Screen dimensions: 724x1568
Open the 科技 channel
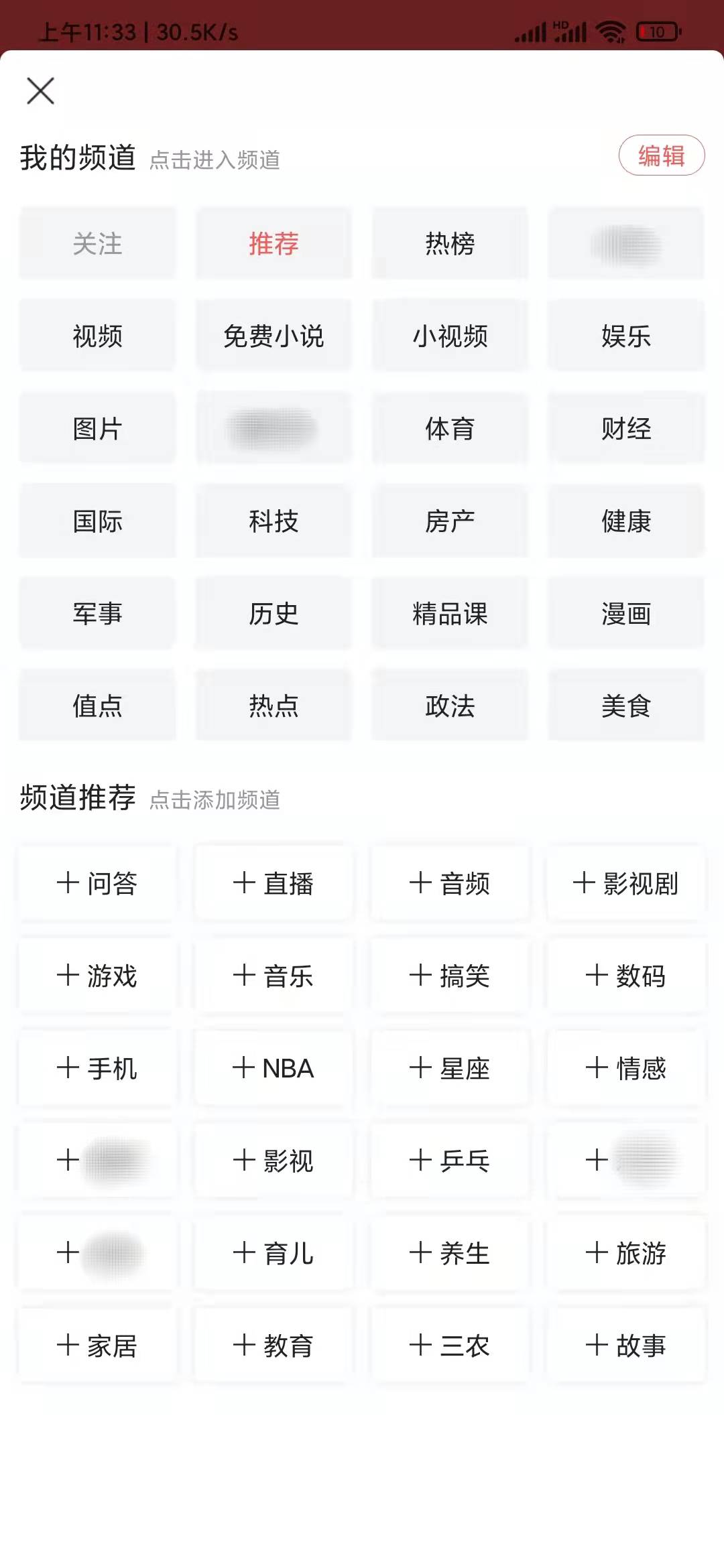tap(274, 521)
